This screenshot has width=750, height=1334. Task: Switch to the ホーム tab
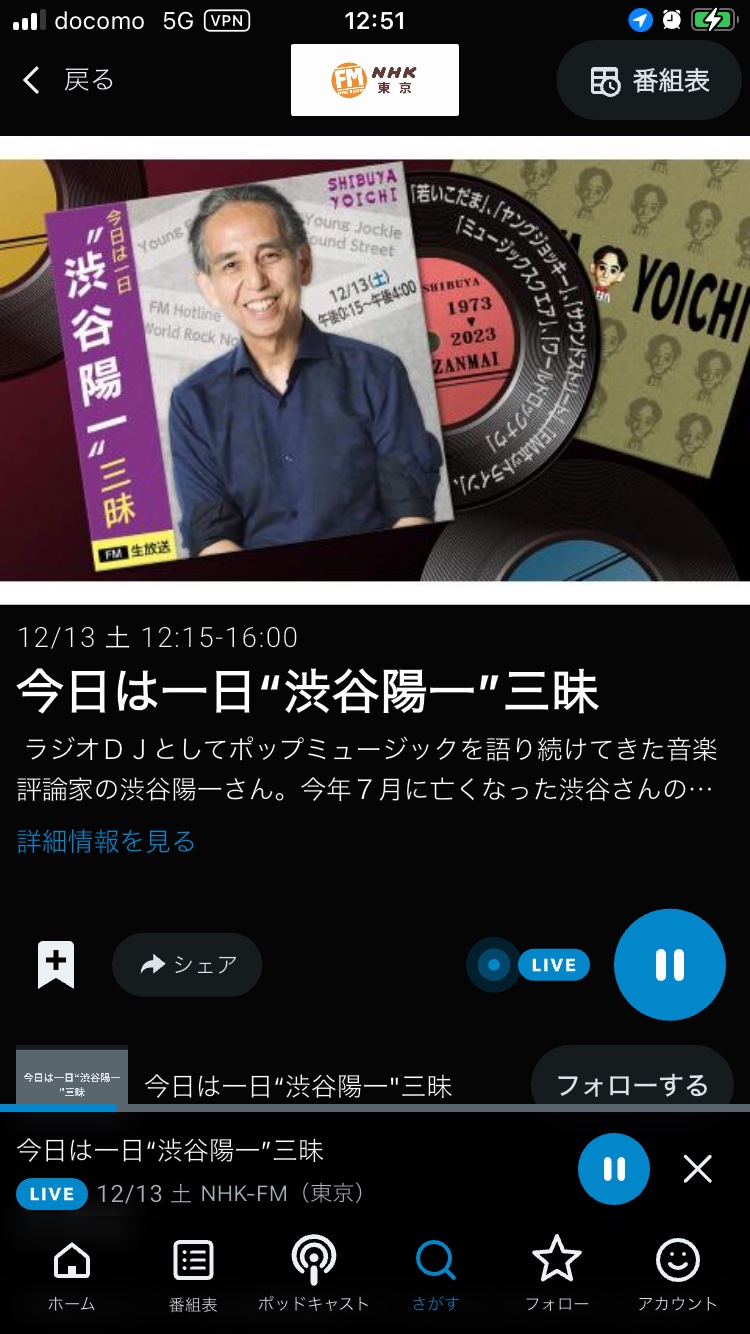click(72, 1274)
